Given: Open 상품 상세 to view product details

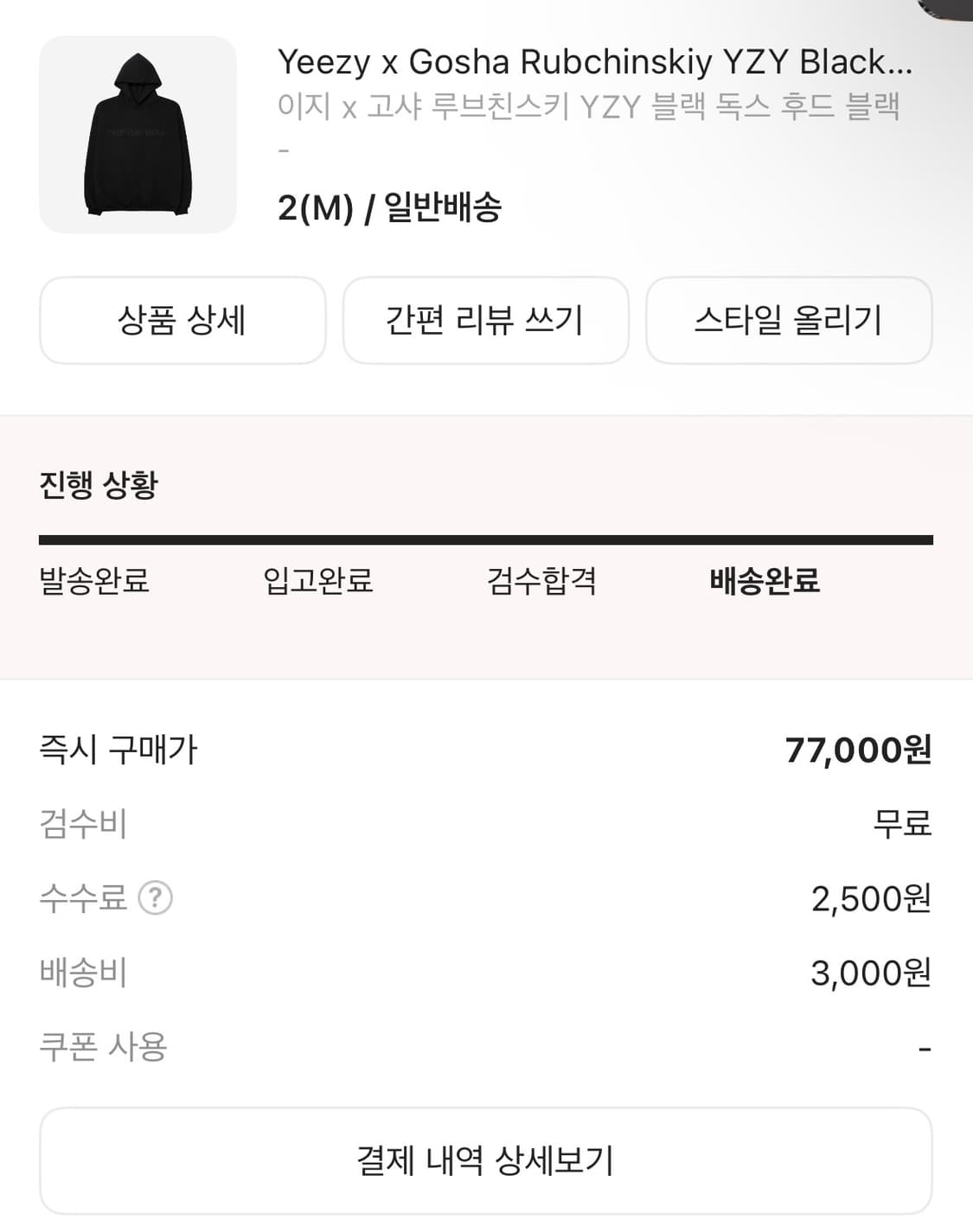Looking at the screenshot, I should pos(182,321).
